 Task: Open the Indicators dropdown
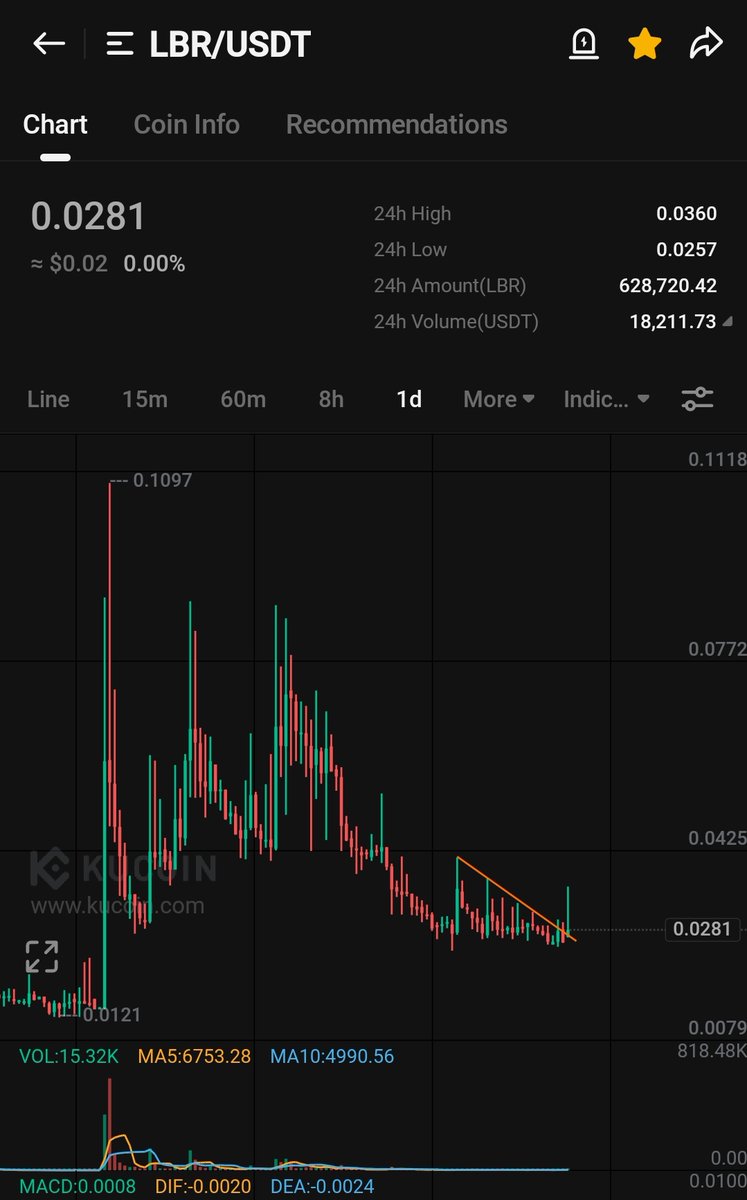pos(607,399)
